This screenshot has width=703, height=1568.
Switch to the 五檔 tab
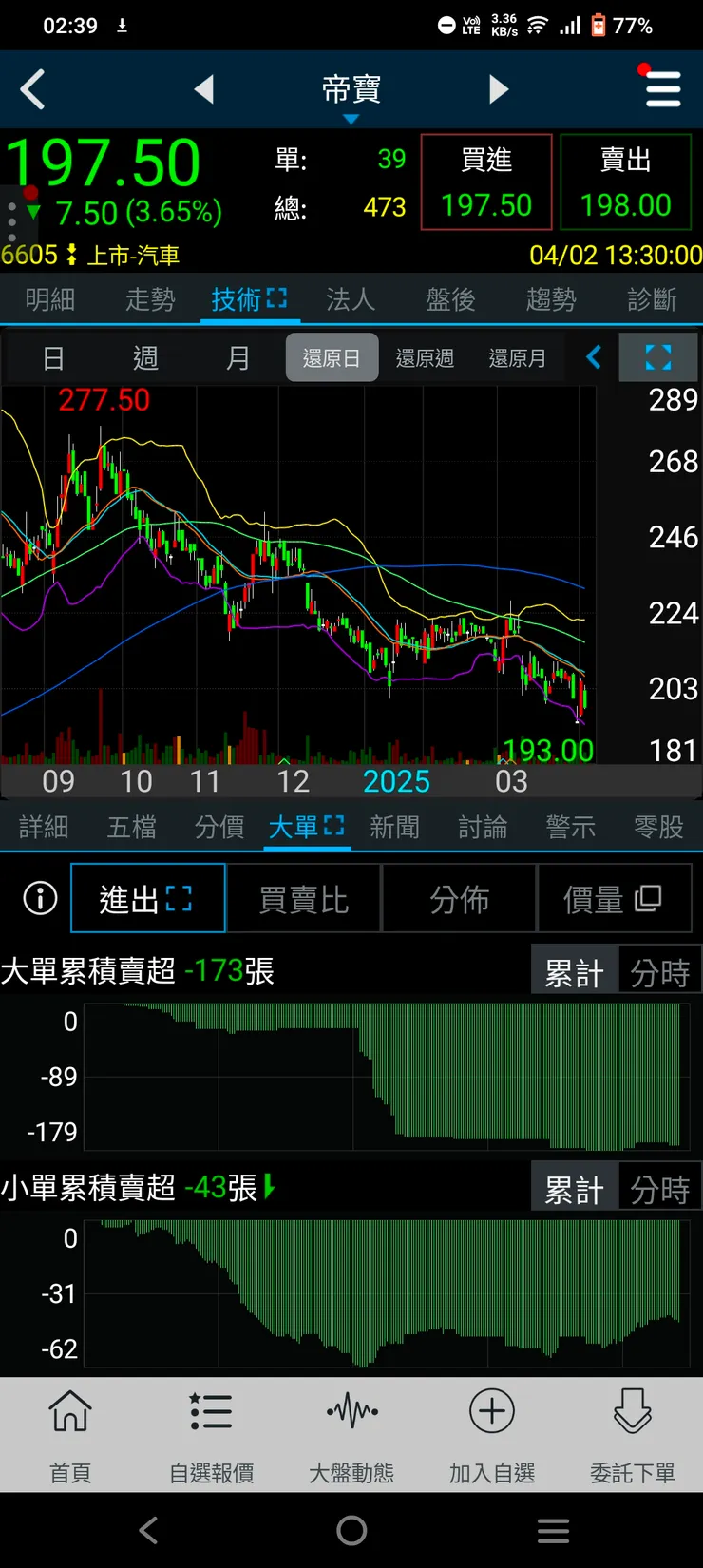click(132, 828)
